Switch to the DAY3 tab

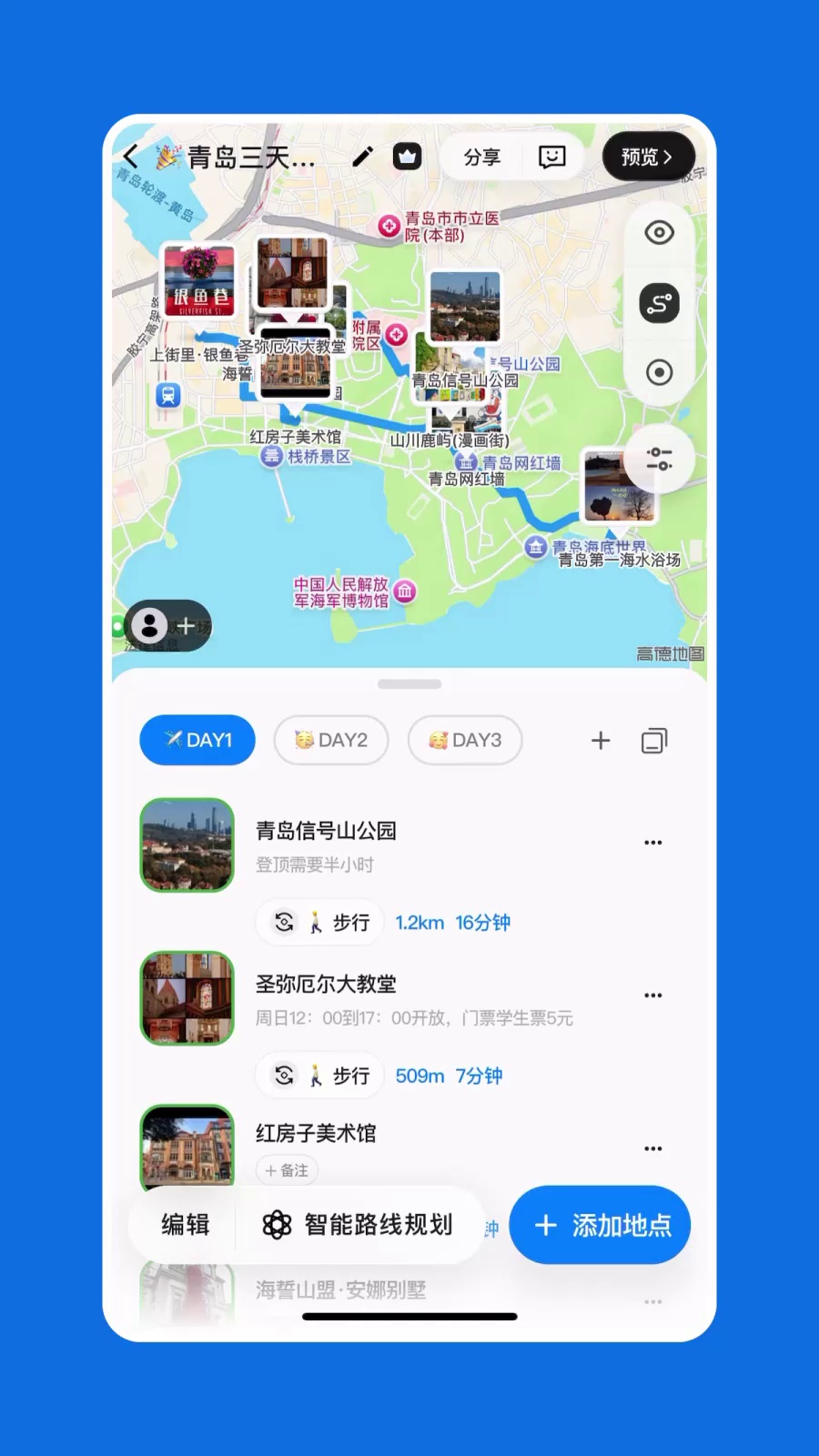465,740
